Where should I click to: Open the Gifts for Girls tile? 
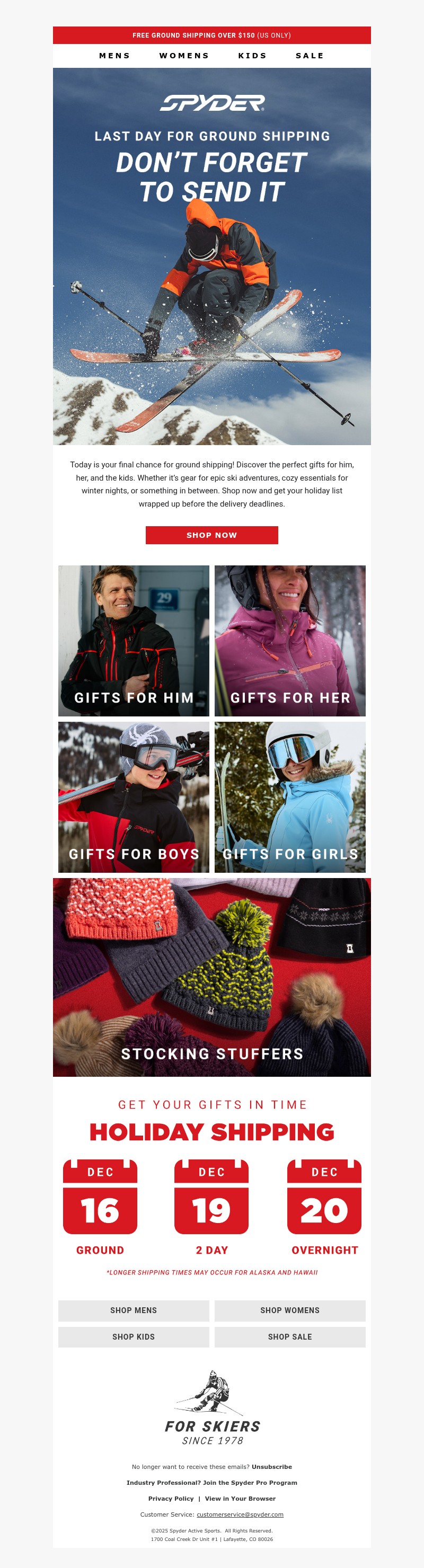(x=290, y=797)
